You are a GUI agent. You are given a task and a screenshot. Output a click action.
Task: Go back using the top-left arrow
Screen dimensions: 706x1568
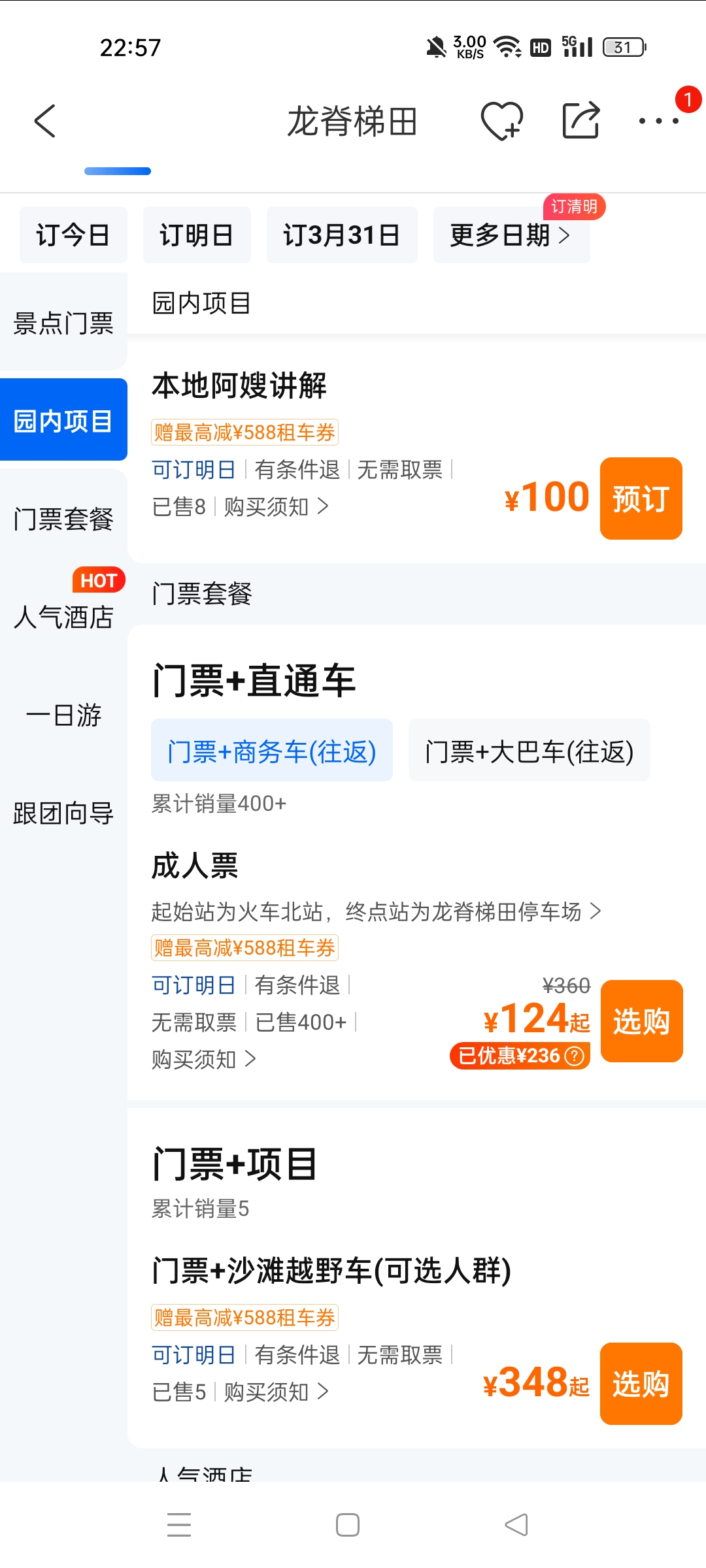(x=44, y=121)
